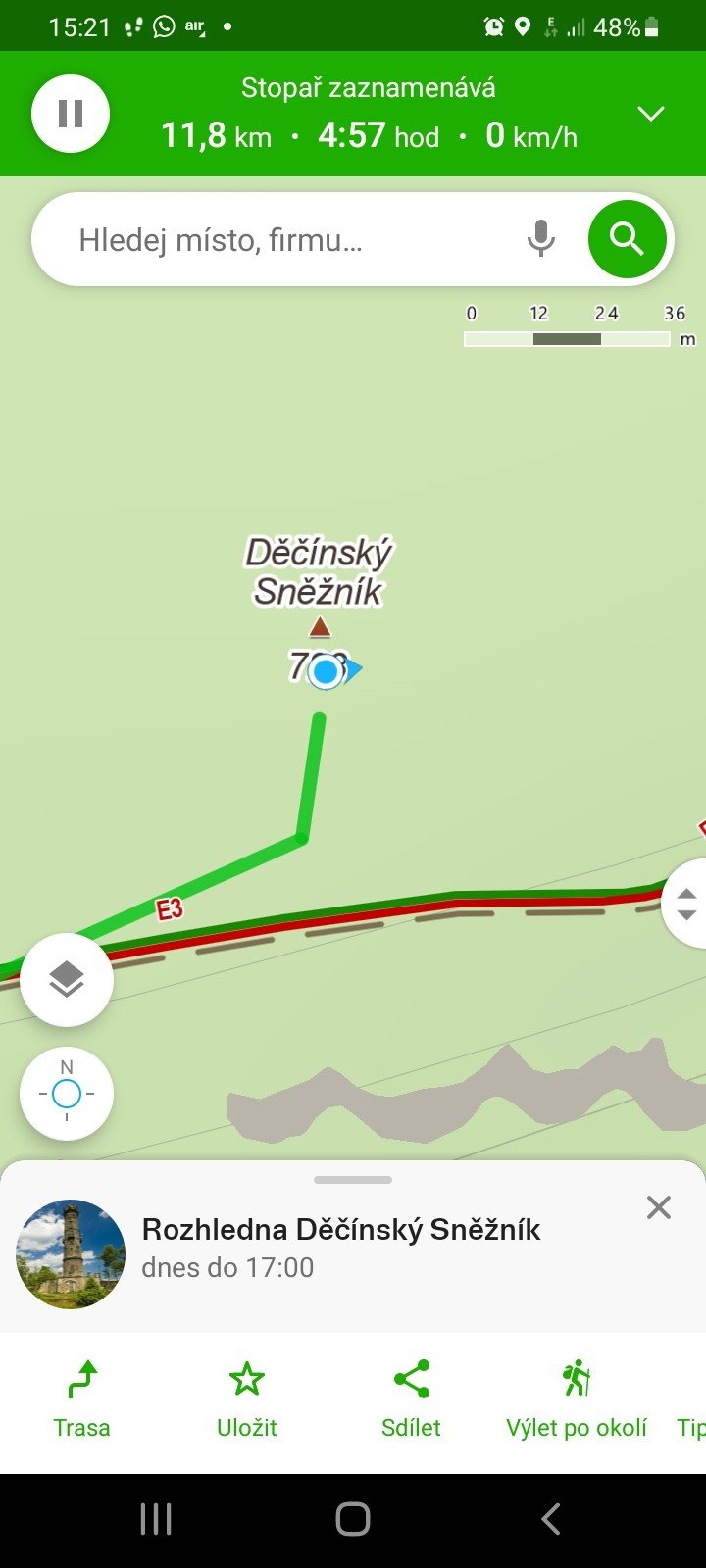Expand the tracker details chevron
The image size is (706, 1568).
click(x=651, y=115)
